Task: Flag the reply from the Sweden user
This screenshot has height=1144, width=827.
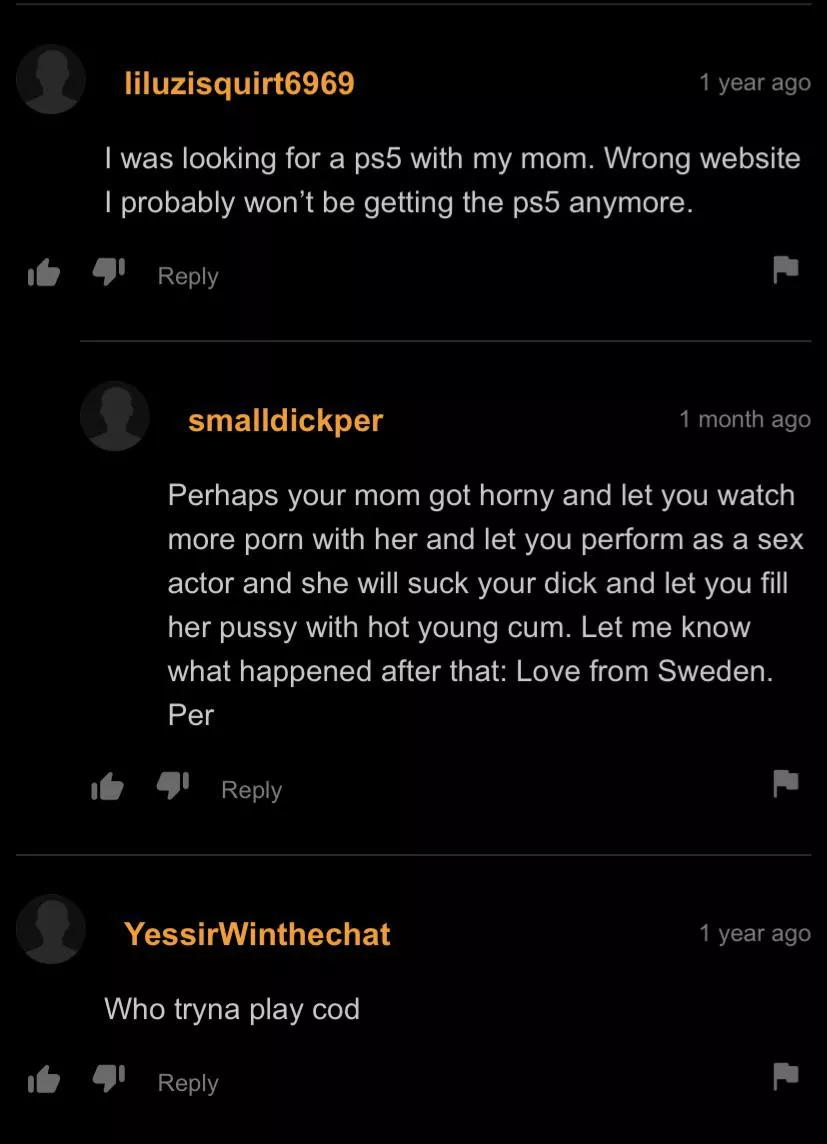Action: point(786,783)
